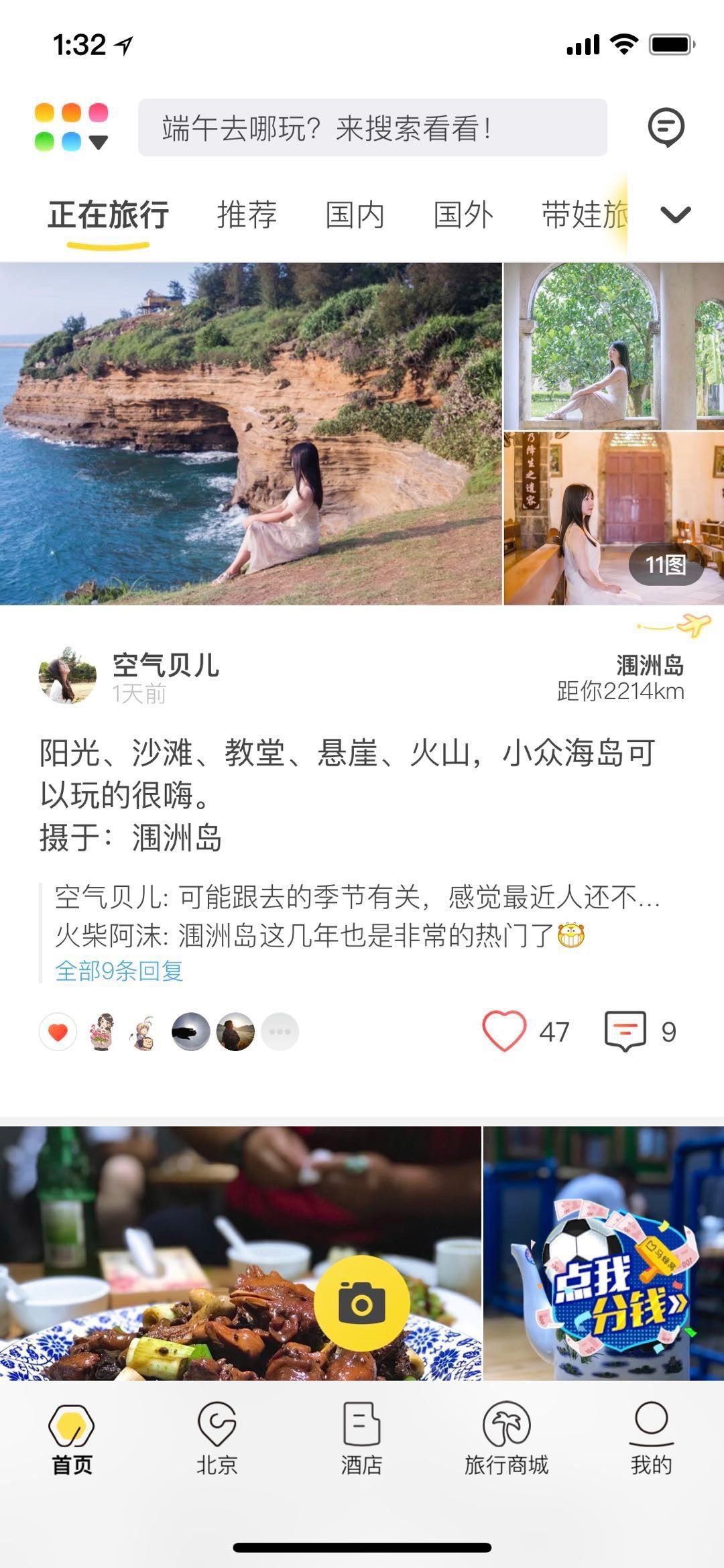Switch to the 国内 tab

[x=355, y=215]
